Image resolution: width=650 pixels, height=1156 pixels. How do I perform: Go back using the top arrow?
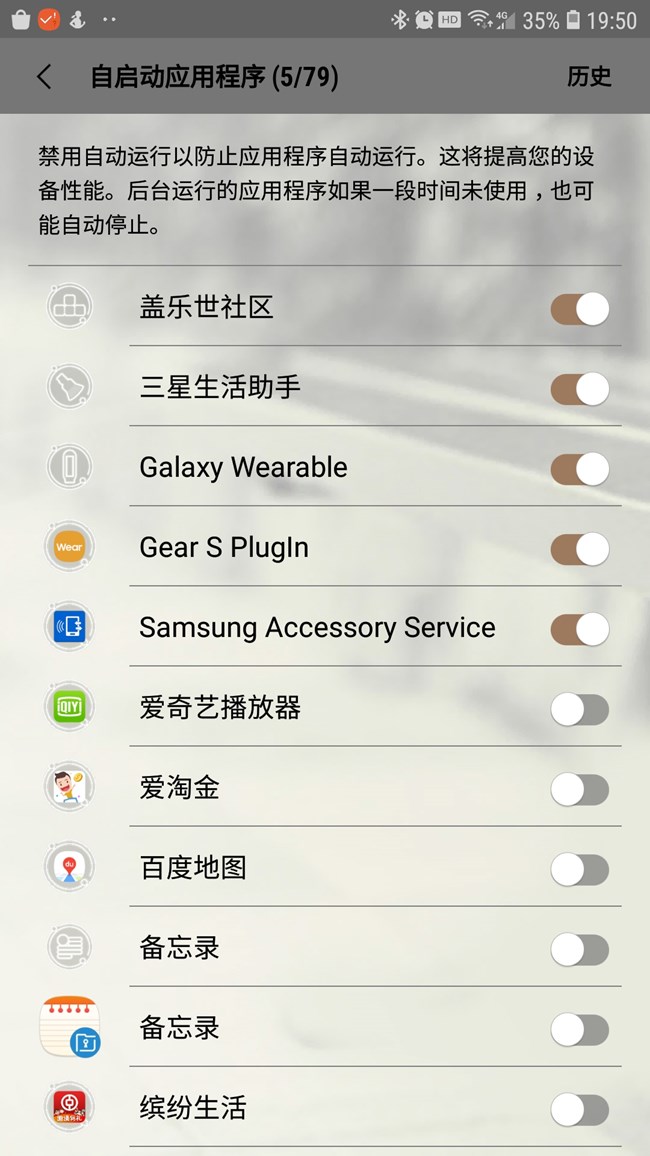[44, 77]
